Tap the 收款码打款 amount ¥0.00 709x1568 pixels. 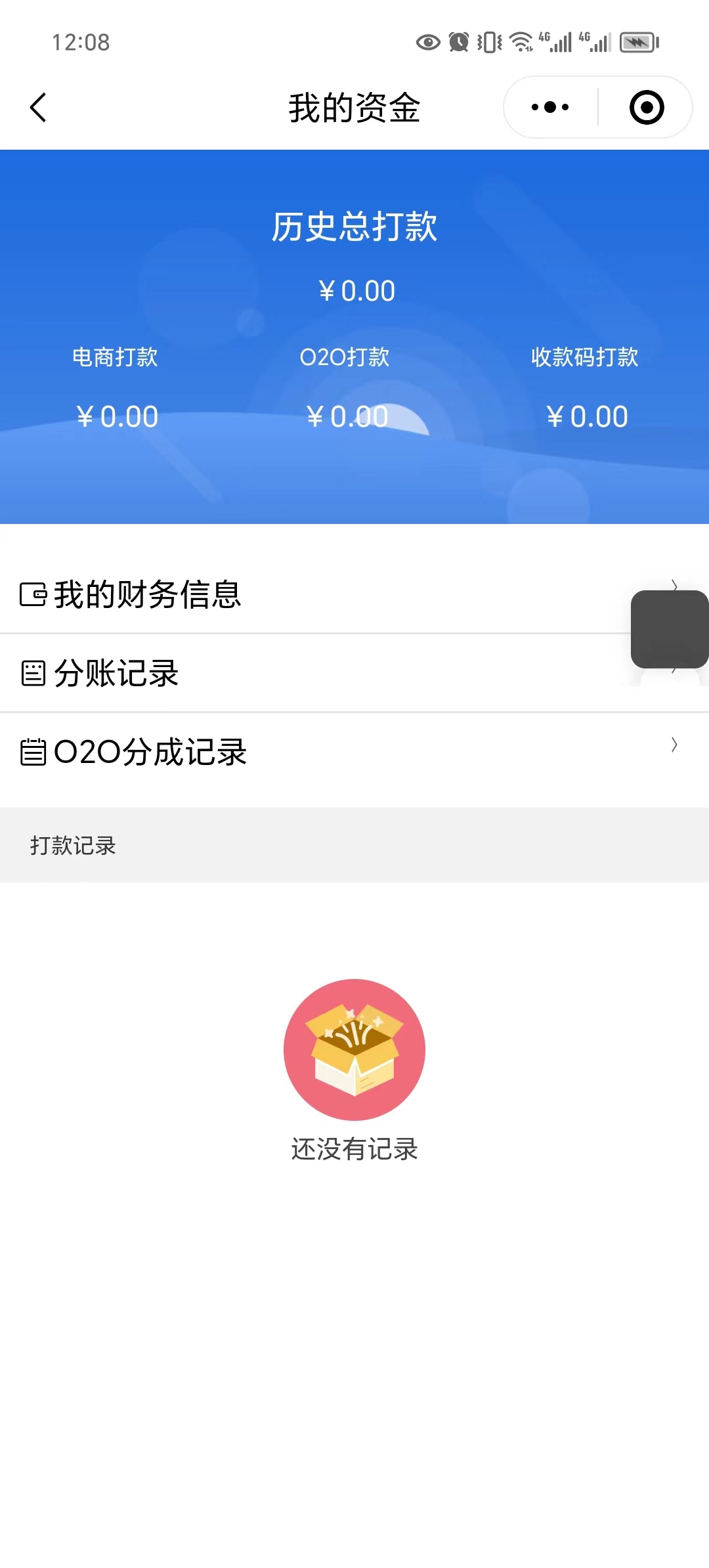(588, 415)
